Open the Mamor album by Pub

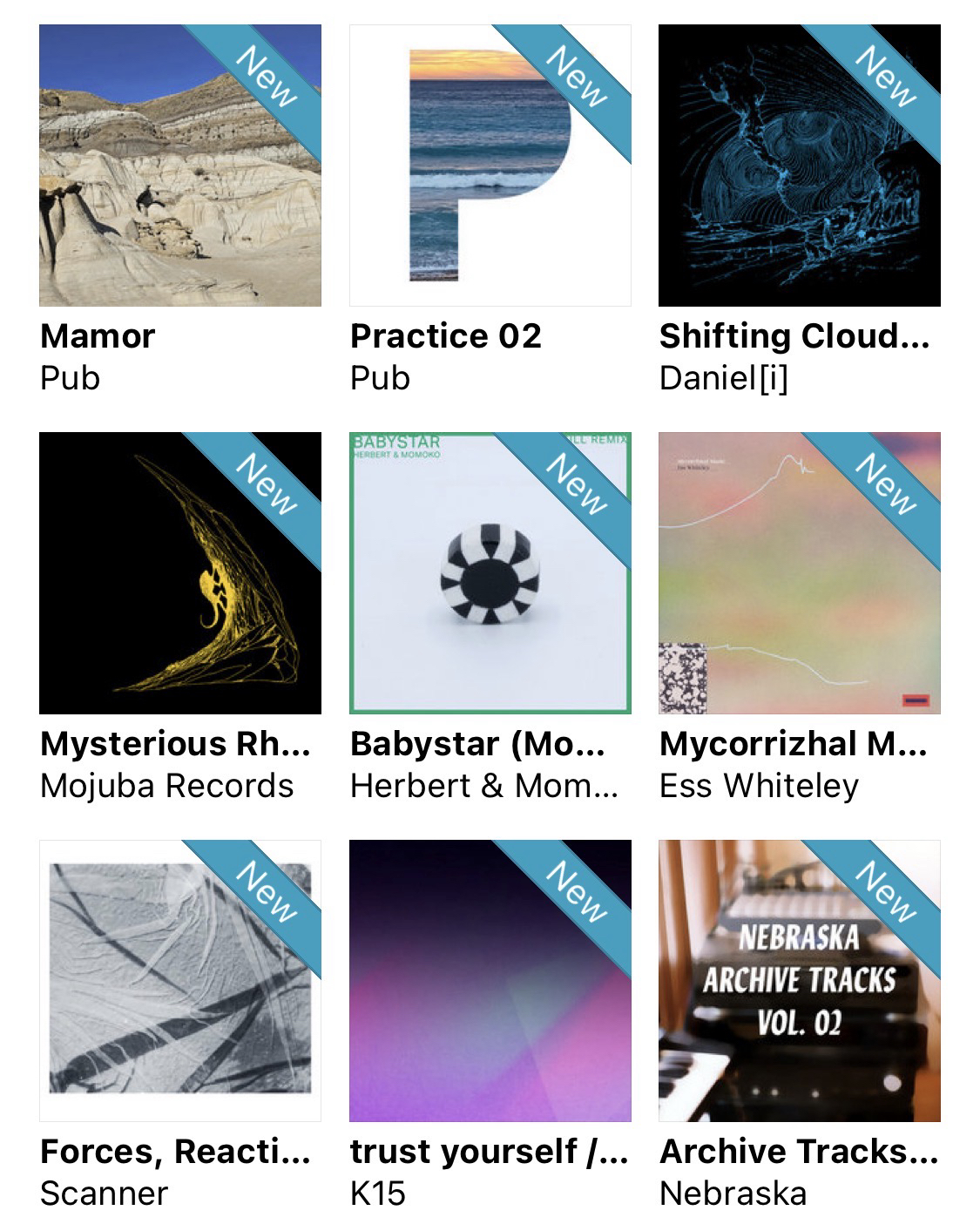[179, 166]
